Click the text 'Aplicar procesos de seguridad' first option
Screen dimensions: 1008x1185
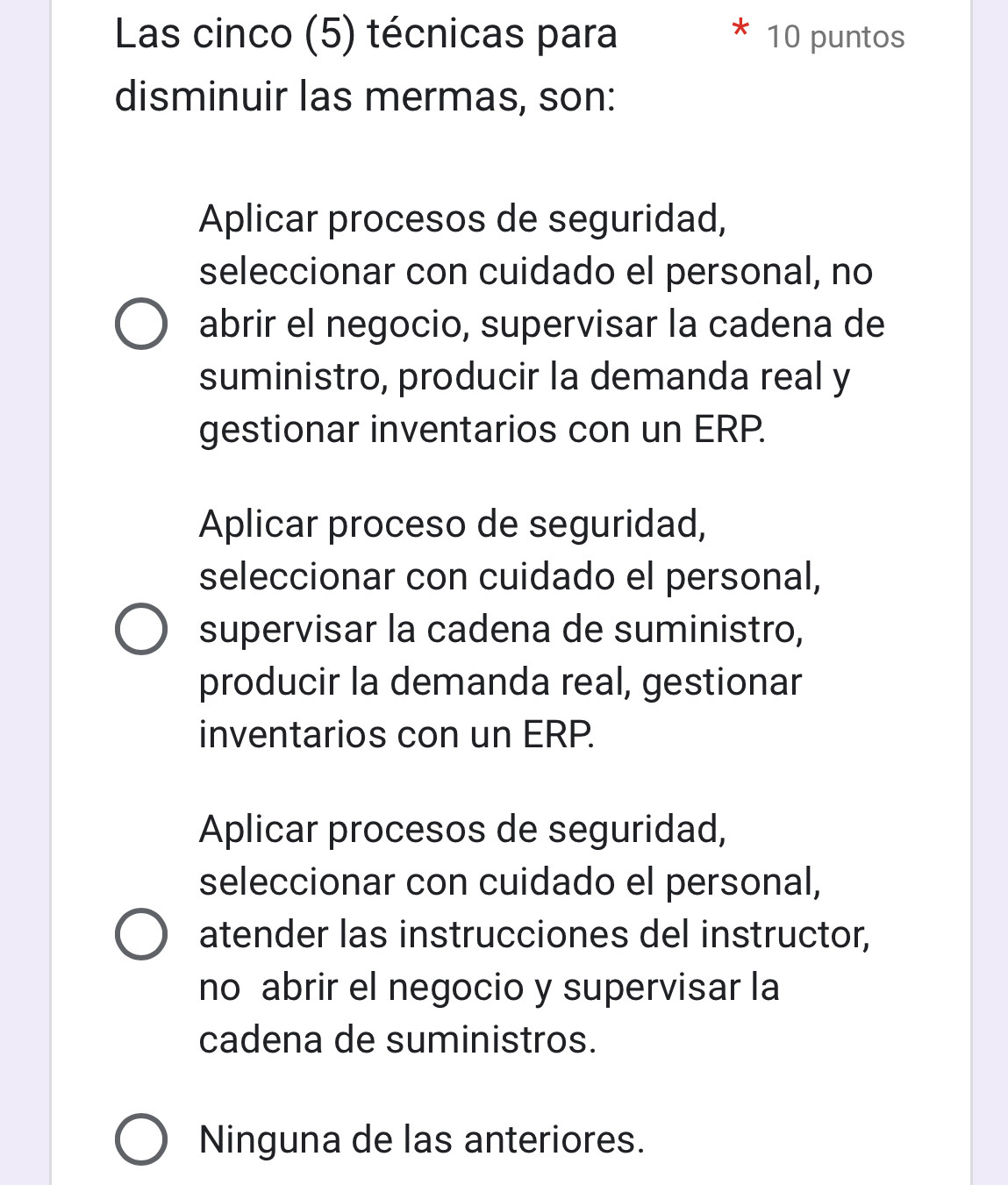(x=462, y=218)
